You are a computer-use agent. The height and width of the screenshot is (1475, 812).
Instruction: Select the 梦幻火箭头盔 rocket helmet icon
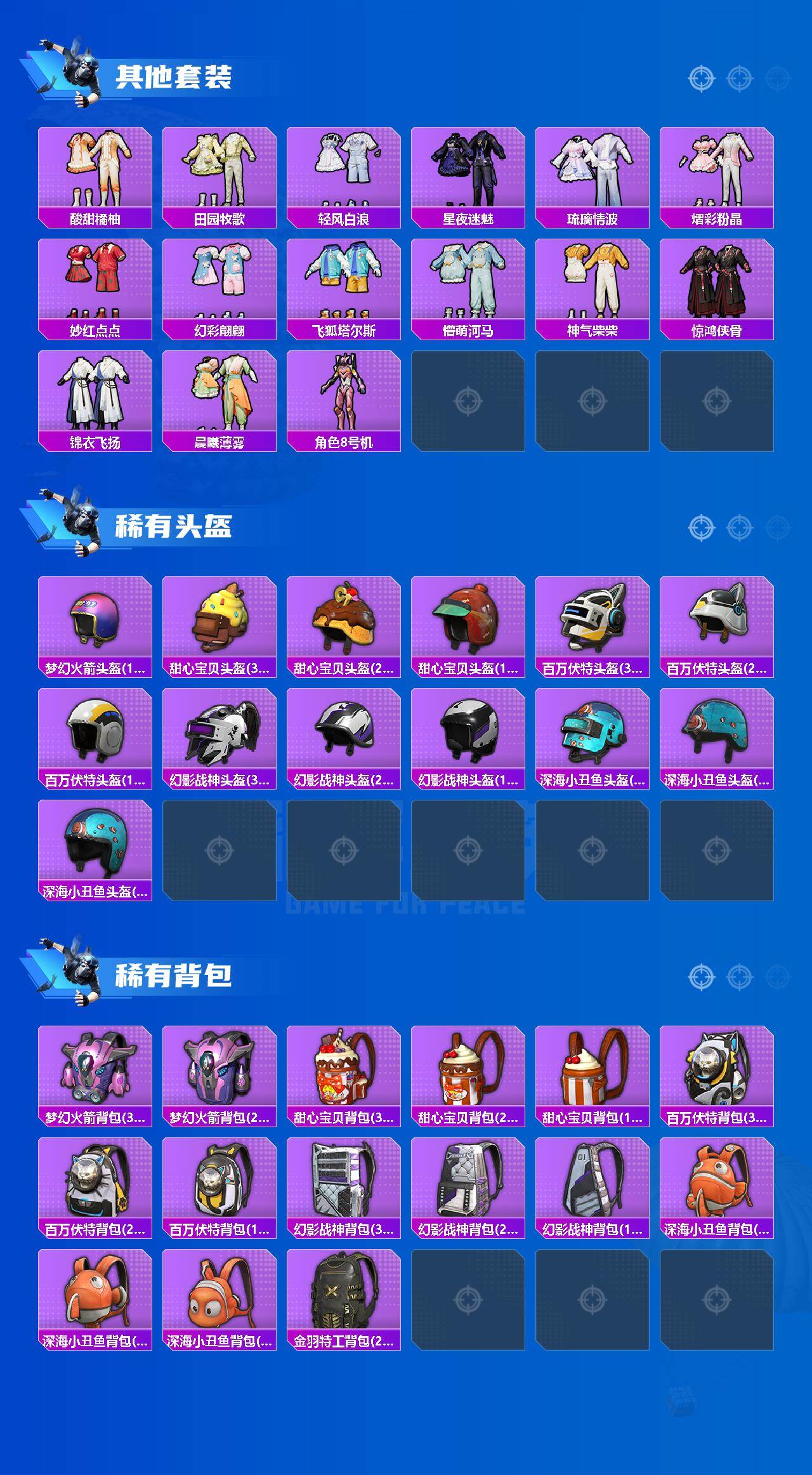click(95, 625)
